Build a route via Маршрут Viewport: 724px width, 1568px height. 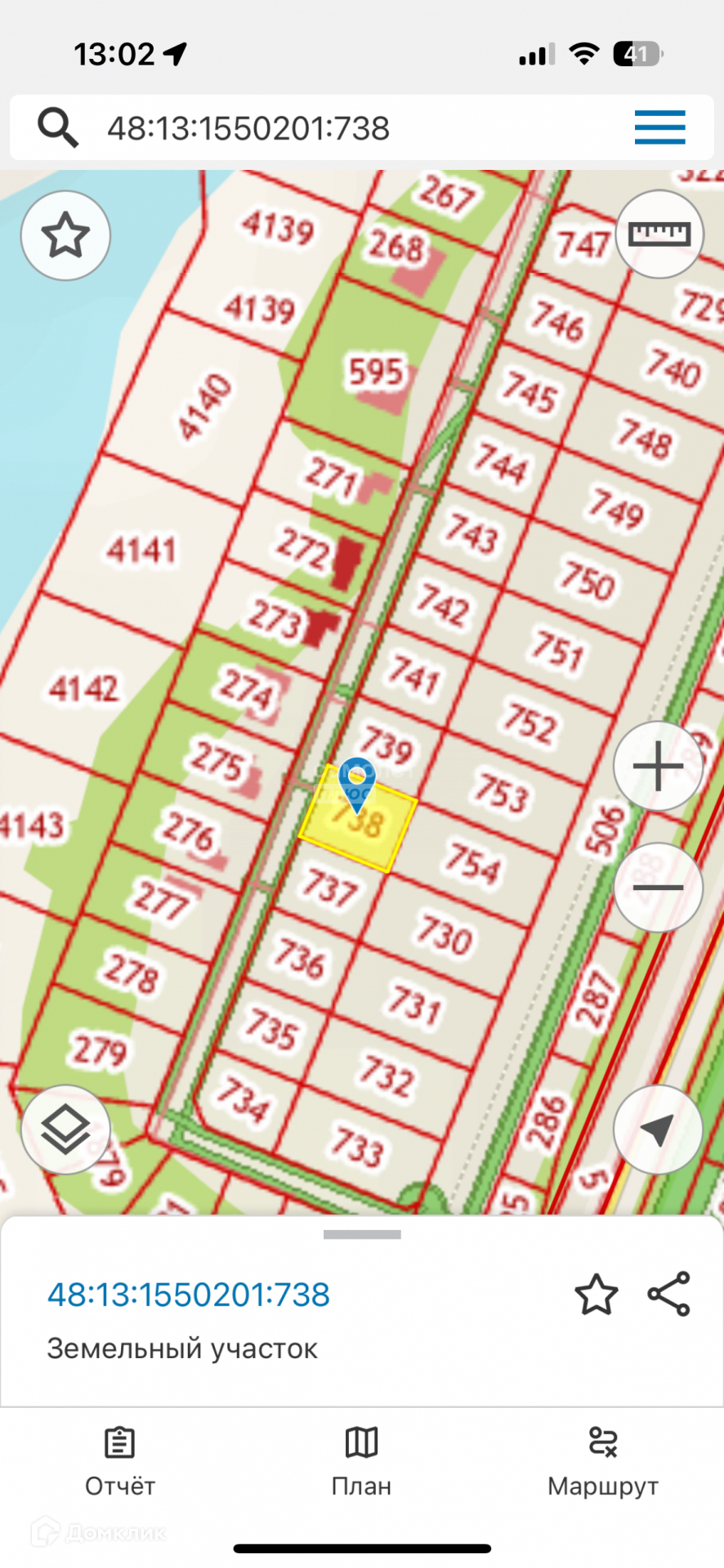click(x=603, y=1462)
